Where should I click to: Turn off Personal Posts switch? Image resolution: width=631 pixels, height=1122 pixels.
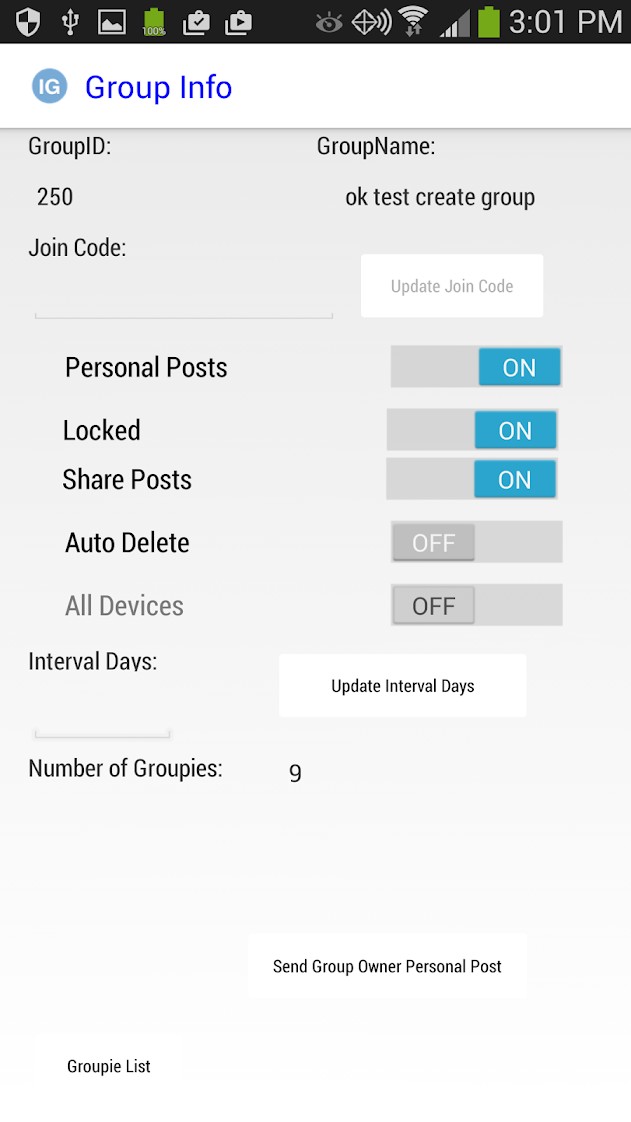click(x=476, y=367)
